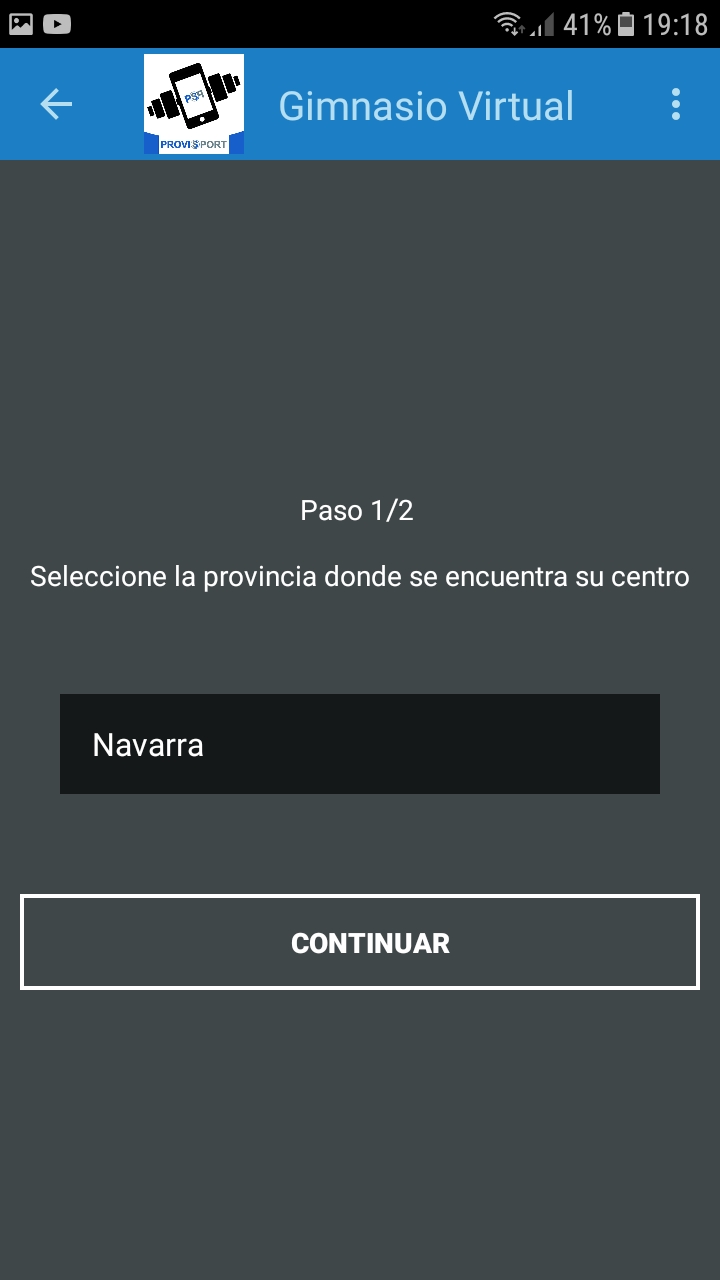Open the overflow menu
Viewport: 720px width, 1280px height.
pyautogui.click(x=676, y=104)
